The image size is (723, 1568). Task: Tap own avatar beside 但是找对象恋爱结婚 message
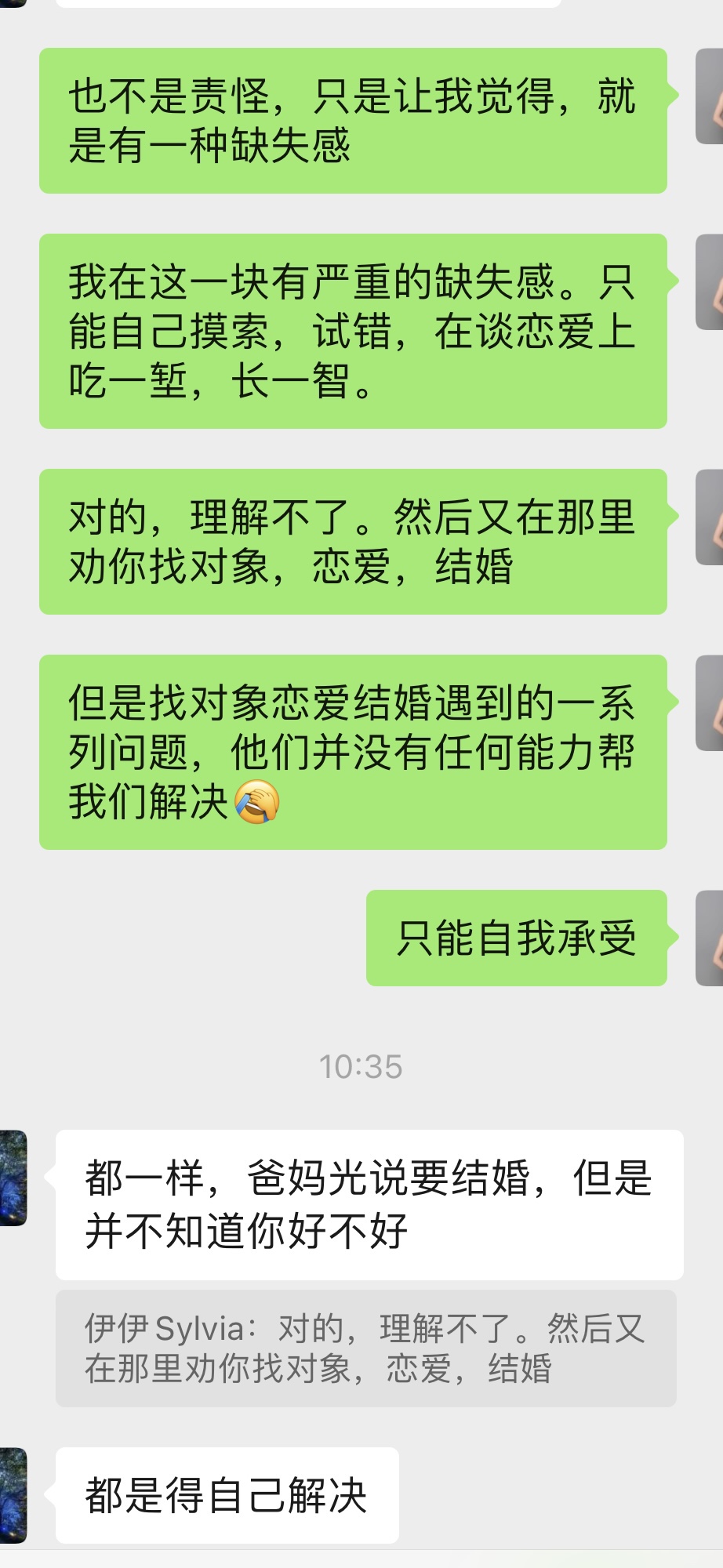click(x=710, y=702)
